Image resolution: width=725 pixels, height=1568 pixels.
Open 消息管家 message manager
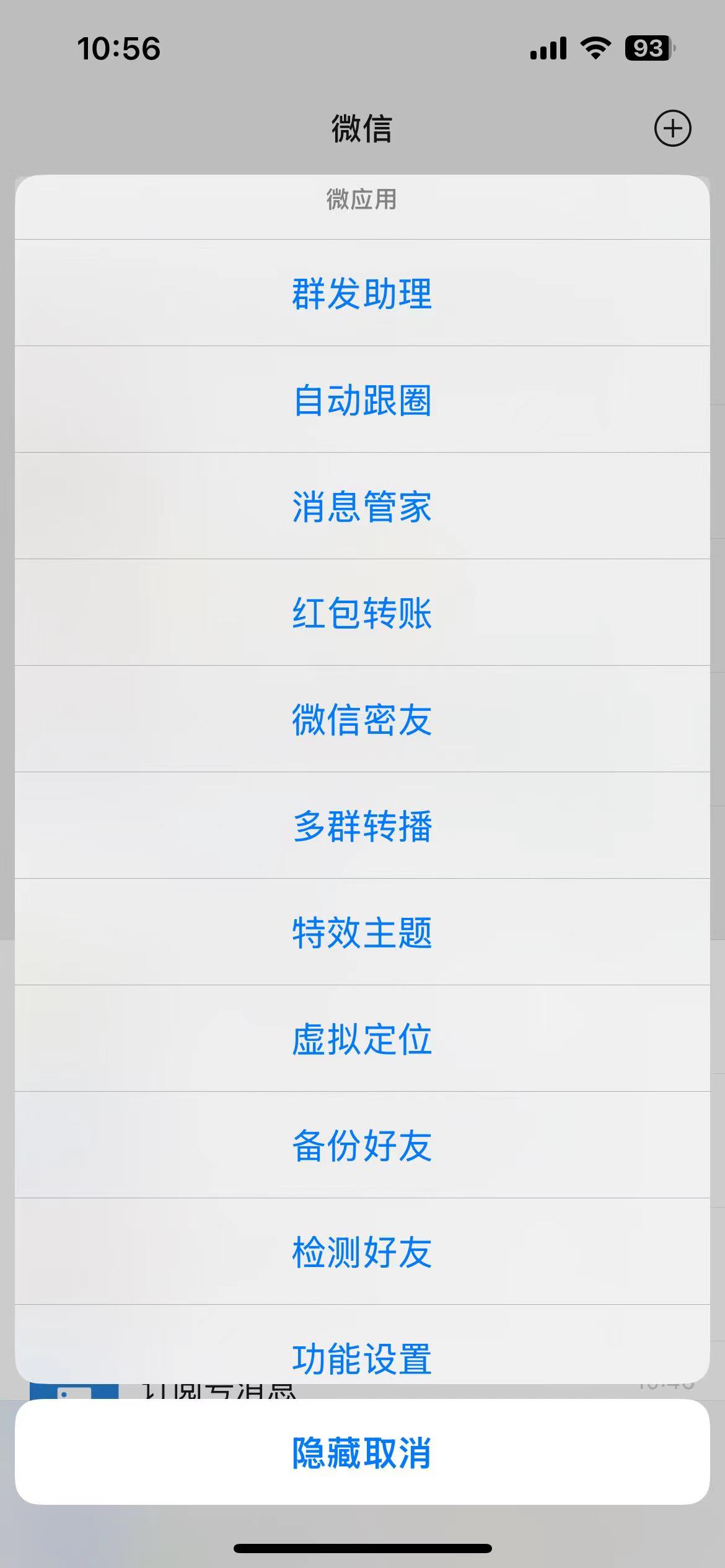coord(362,508)
